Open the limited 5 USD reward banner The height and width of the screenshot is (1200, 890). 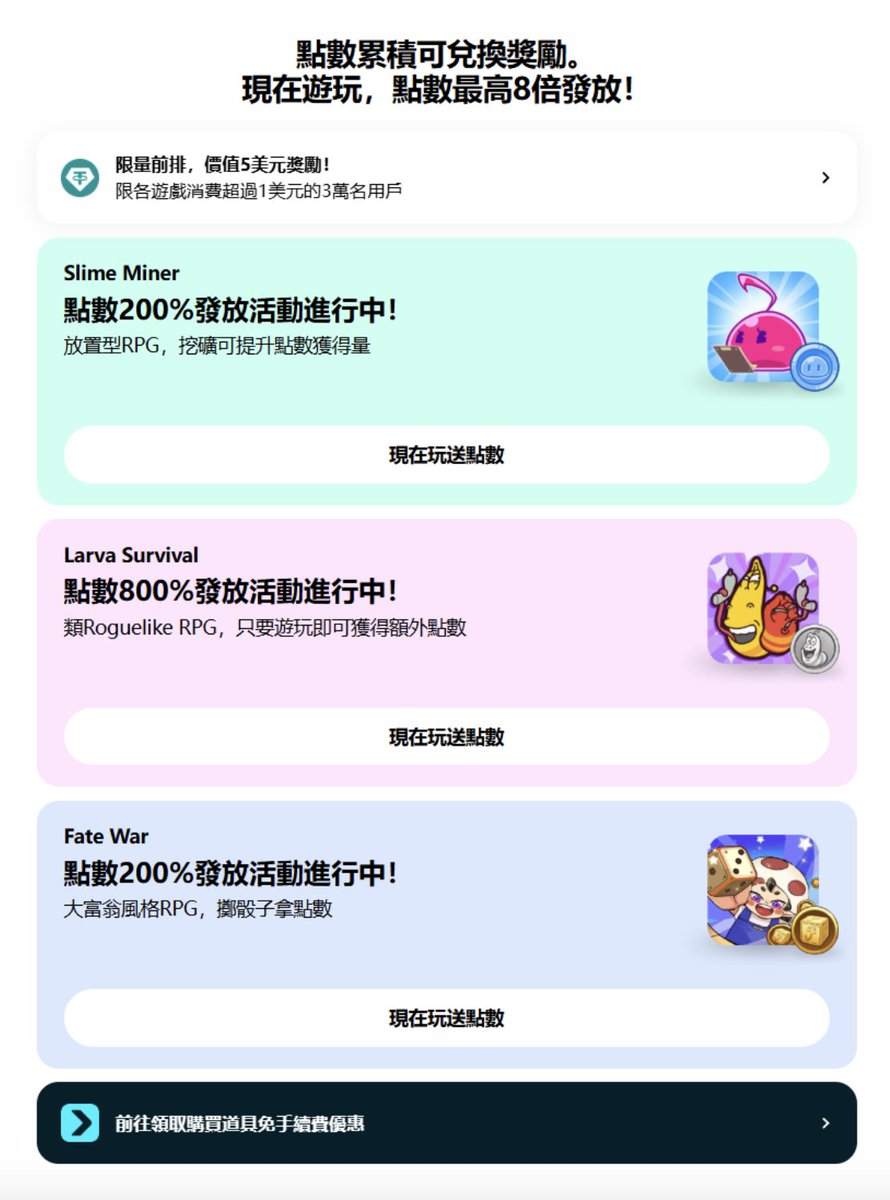pyautogui.click(x=446, y=177)
